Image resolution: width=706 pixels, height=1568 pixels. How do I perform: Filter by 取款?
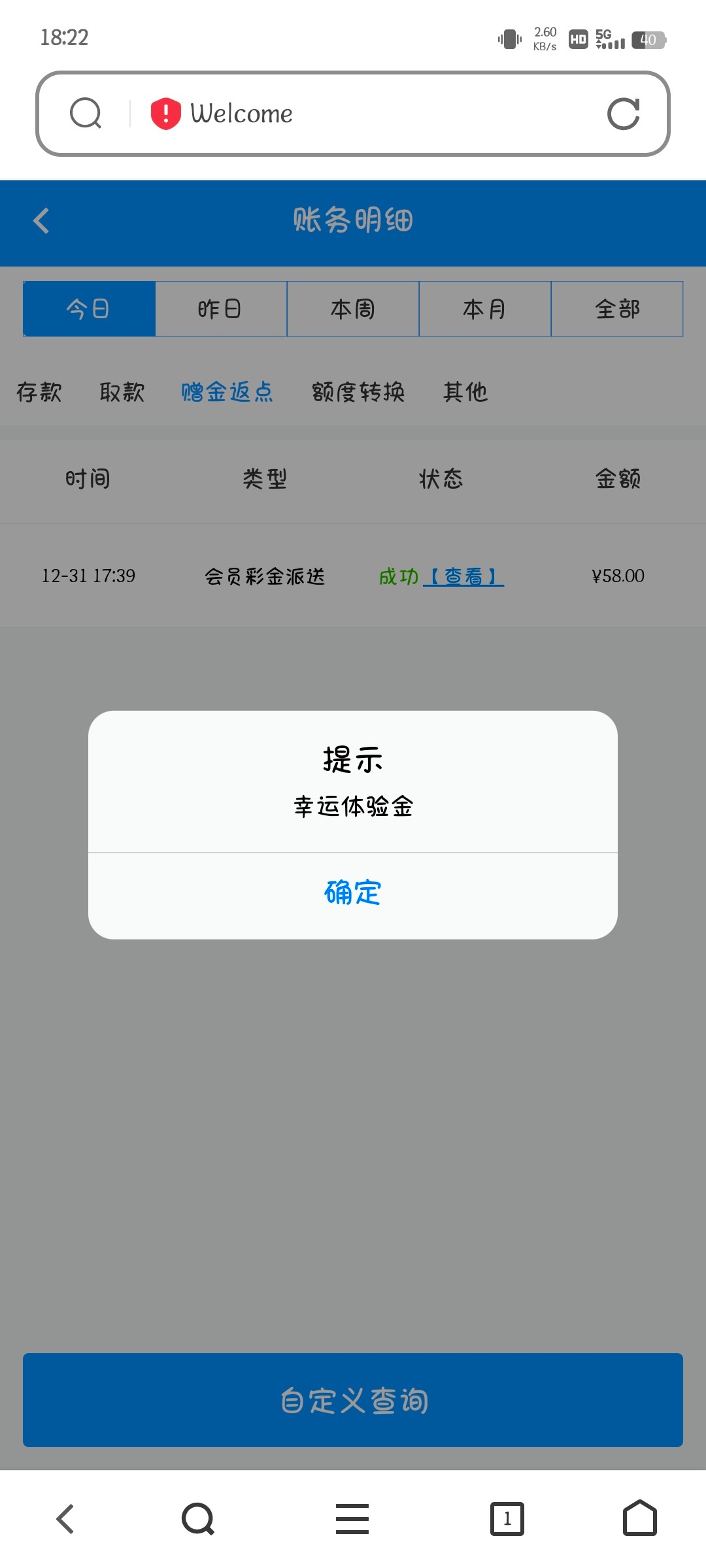122,392
